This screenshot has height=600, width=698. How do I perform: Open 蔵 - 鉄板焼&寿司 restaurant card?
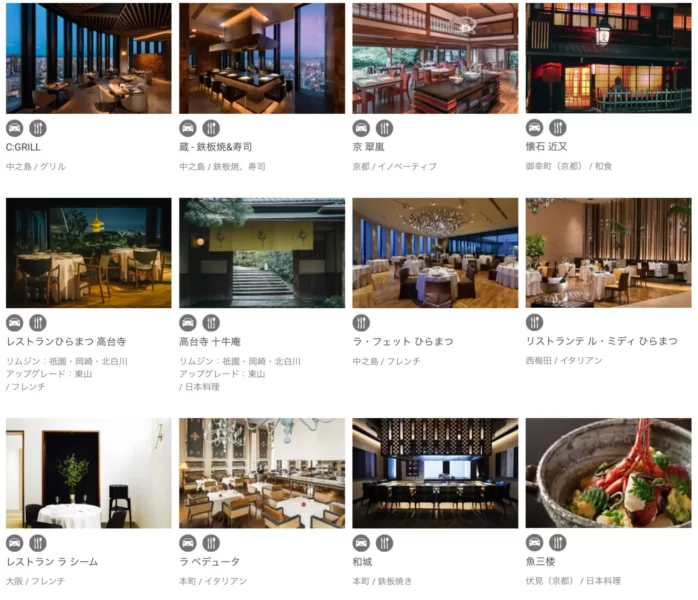click(x=261, y=58)
